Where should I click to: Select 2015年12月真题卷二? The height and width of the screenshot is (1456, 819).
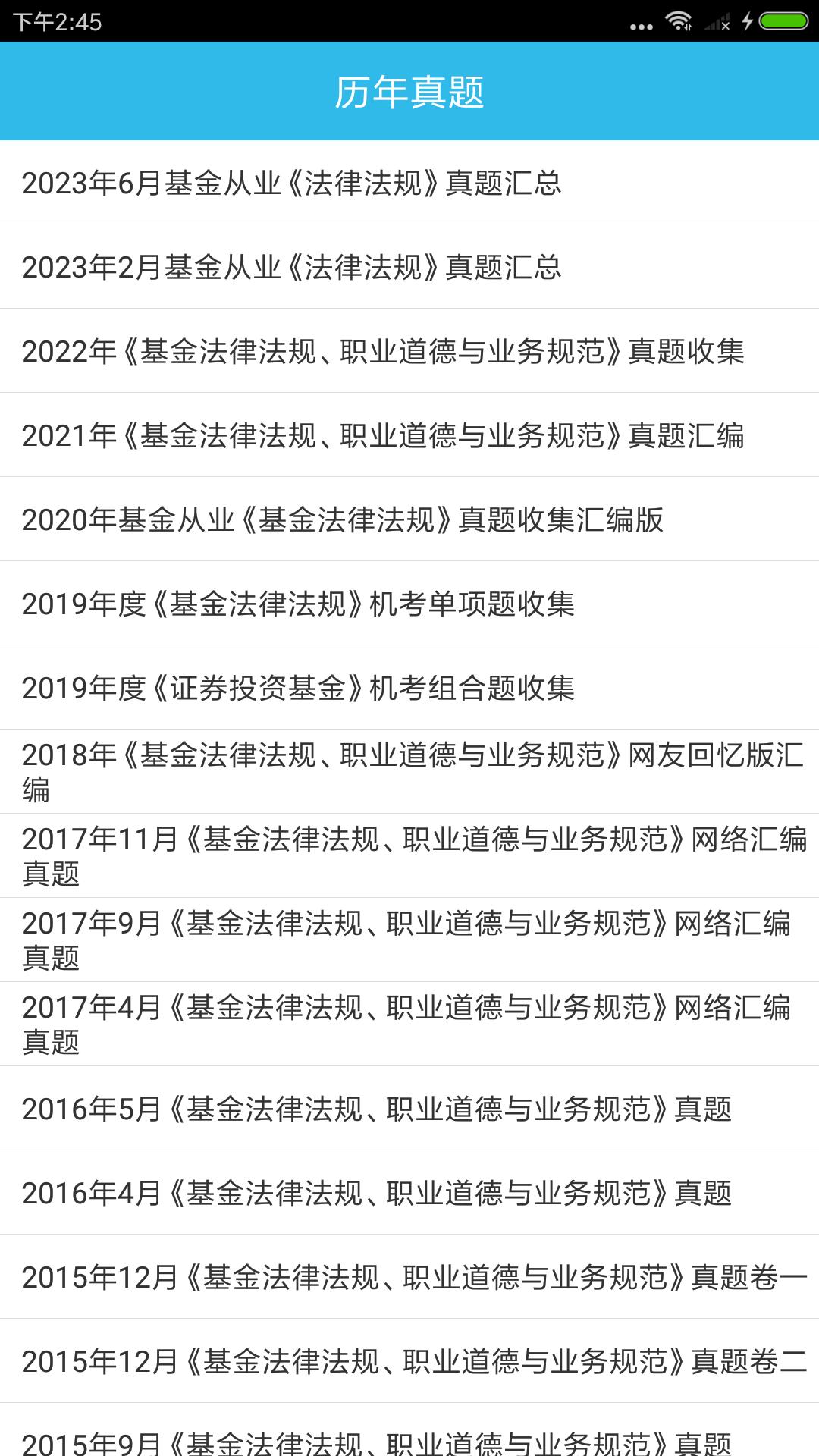coord(409,1361)
